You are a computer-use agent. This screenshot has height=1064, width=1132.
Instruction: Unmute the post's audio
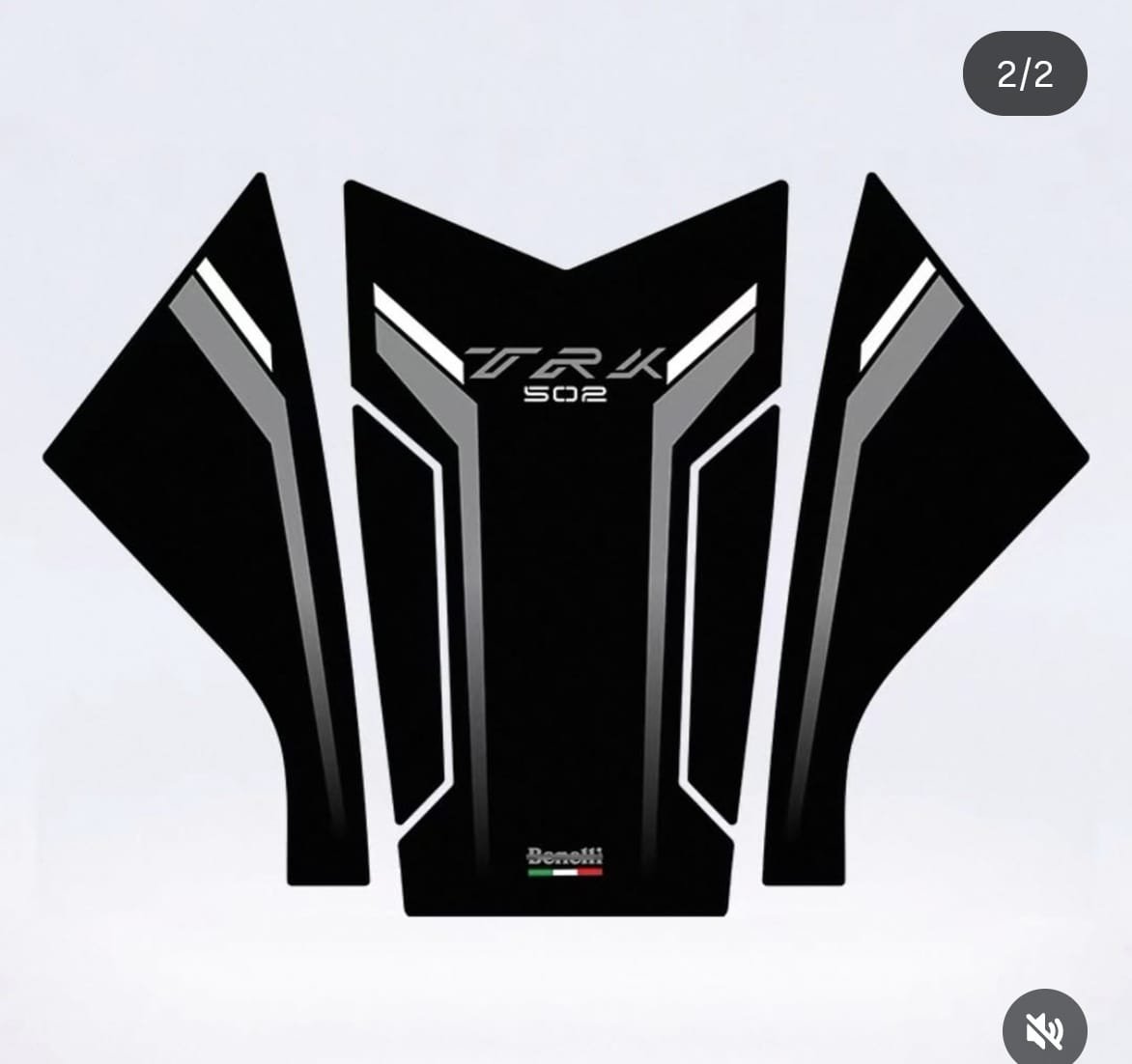[x=1045, y=1030]
